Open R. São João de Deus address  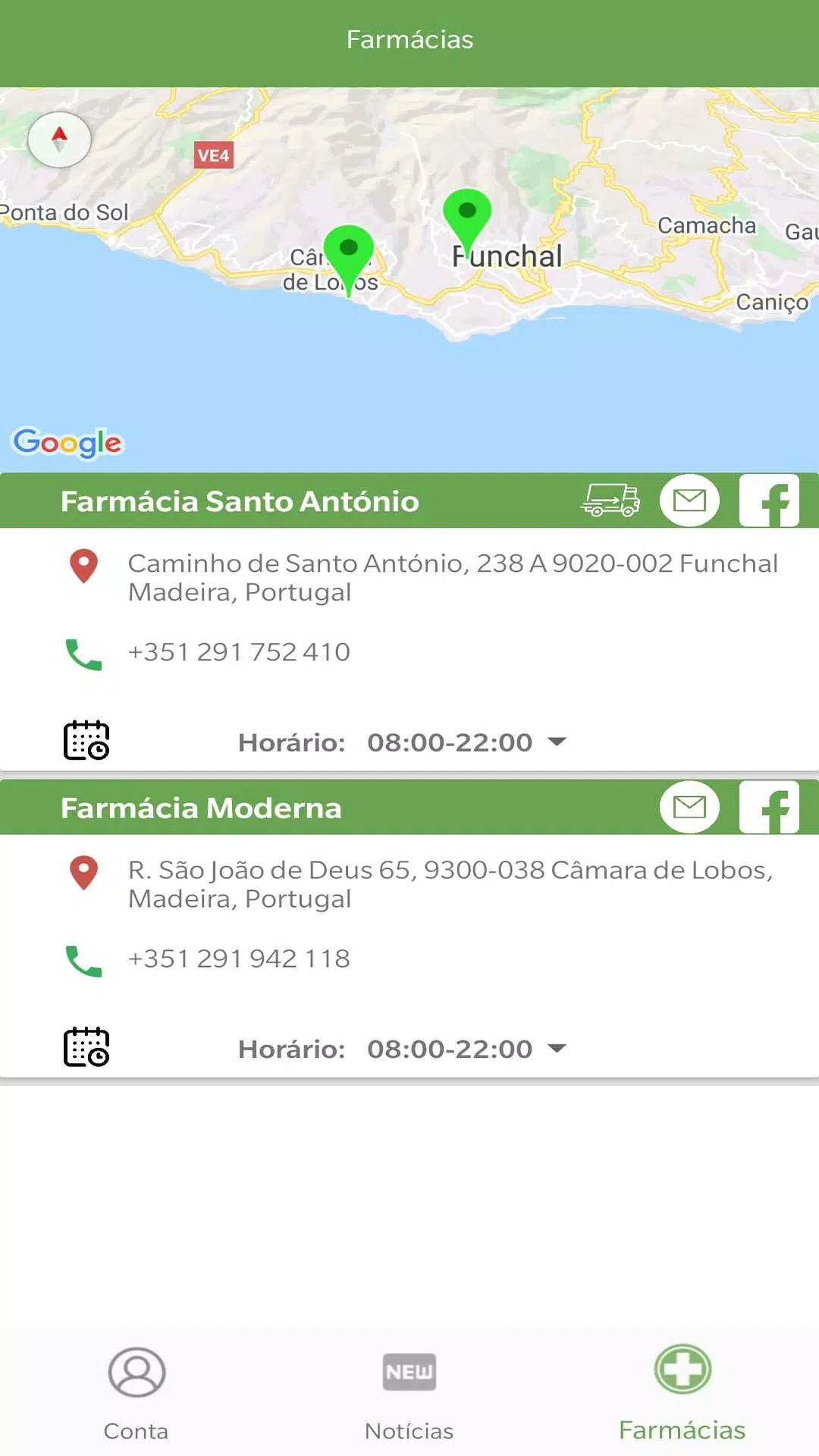click(x=450, y=884)
